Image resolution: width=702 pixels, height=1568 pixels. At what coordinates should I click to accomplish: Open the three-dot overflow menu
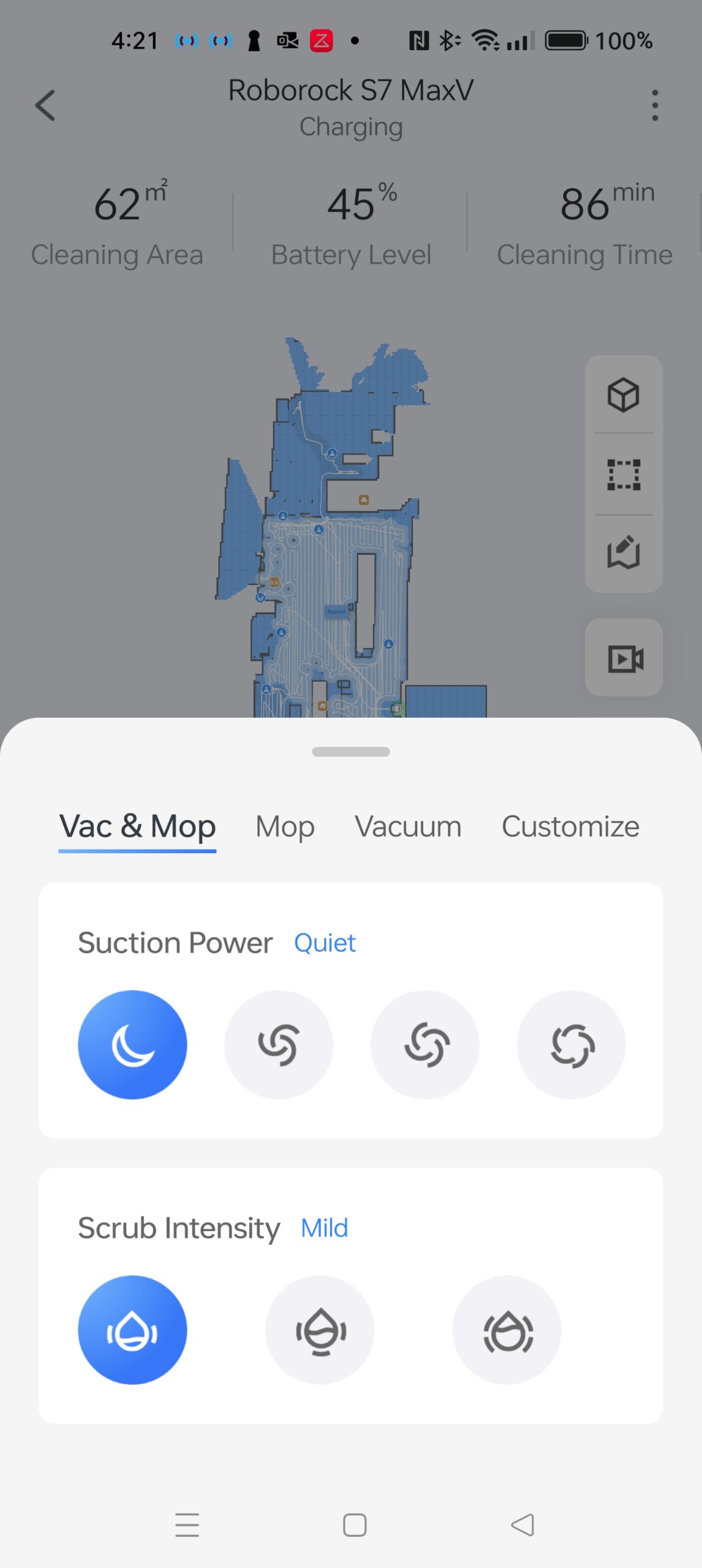pos(655,105)
